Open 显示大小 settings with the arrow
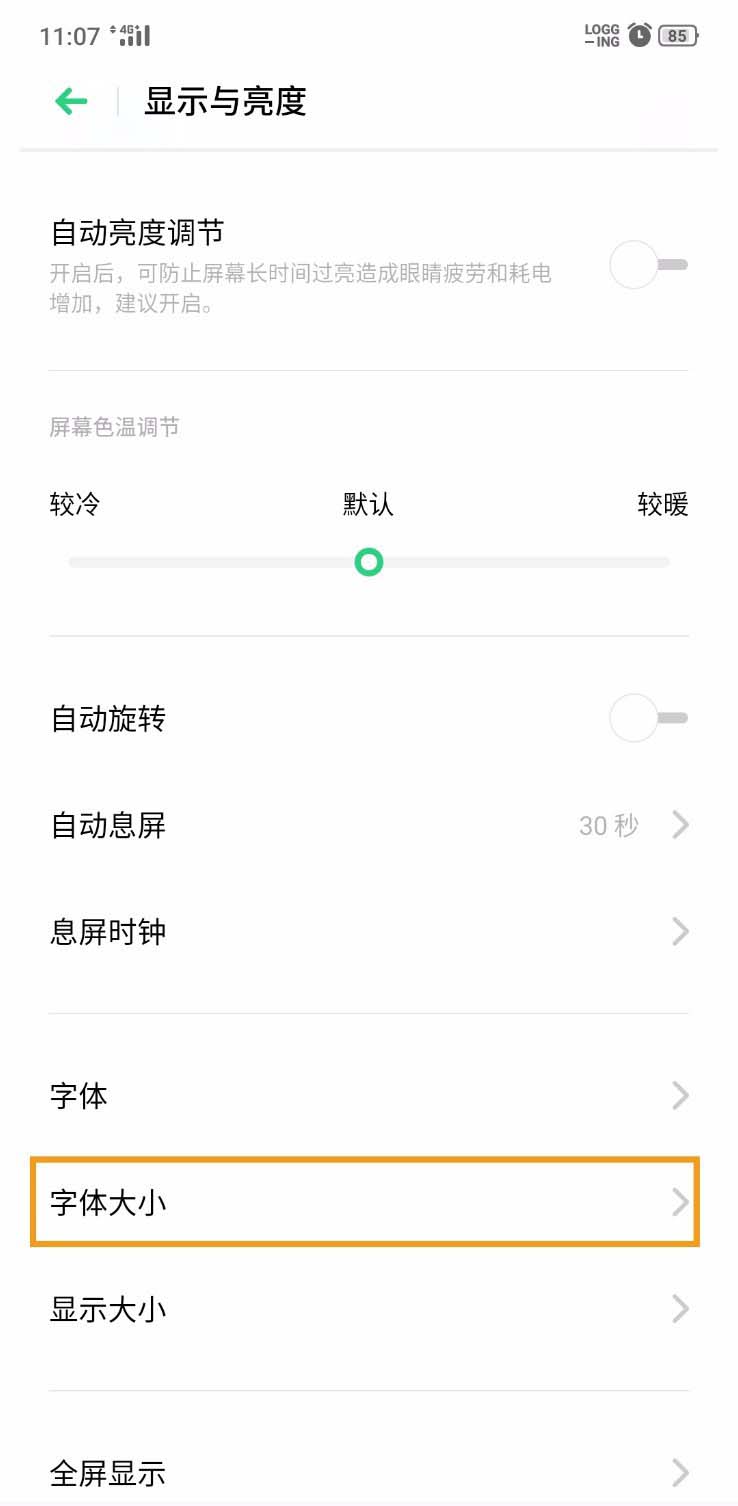This screenshot has height=1506, width=738. (x=681, y=1308)
